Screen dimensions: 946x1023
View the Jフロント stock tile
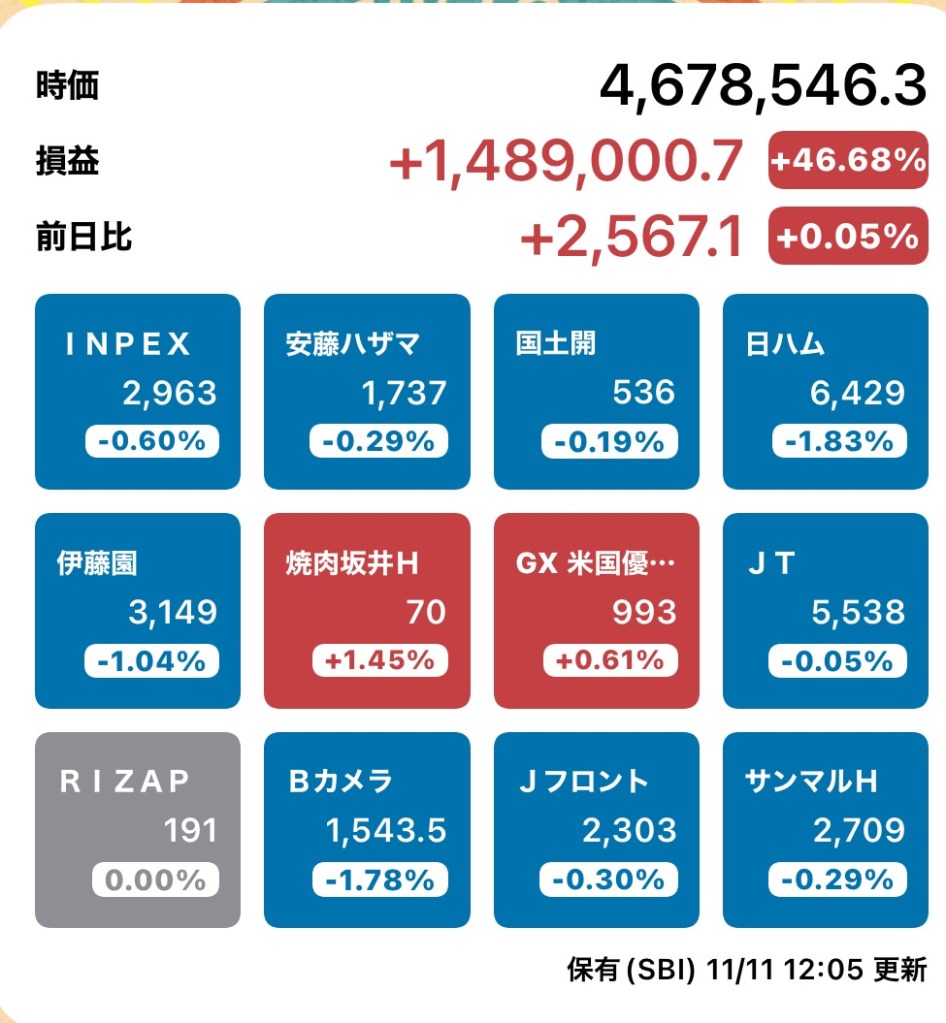pyautogui.click(x=596, y=829)
